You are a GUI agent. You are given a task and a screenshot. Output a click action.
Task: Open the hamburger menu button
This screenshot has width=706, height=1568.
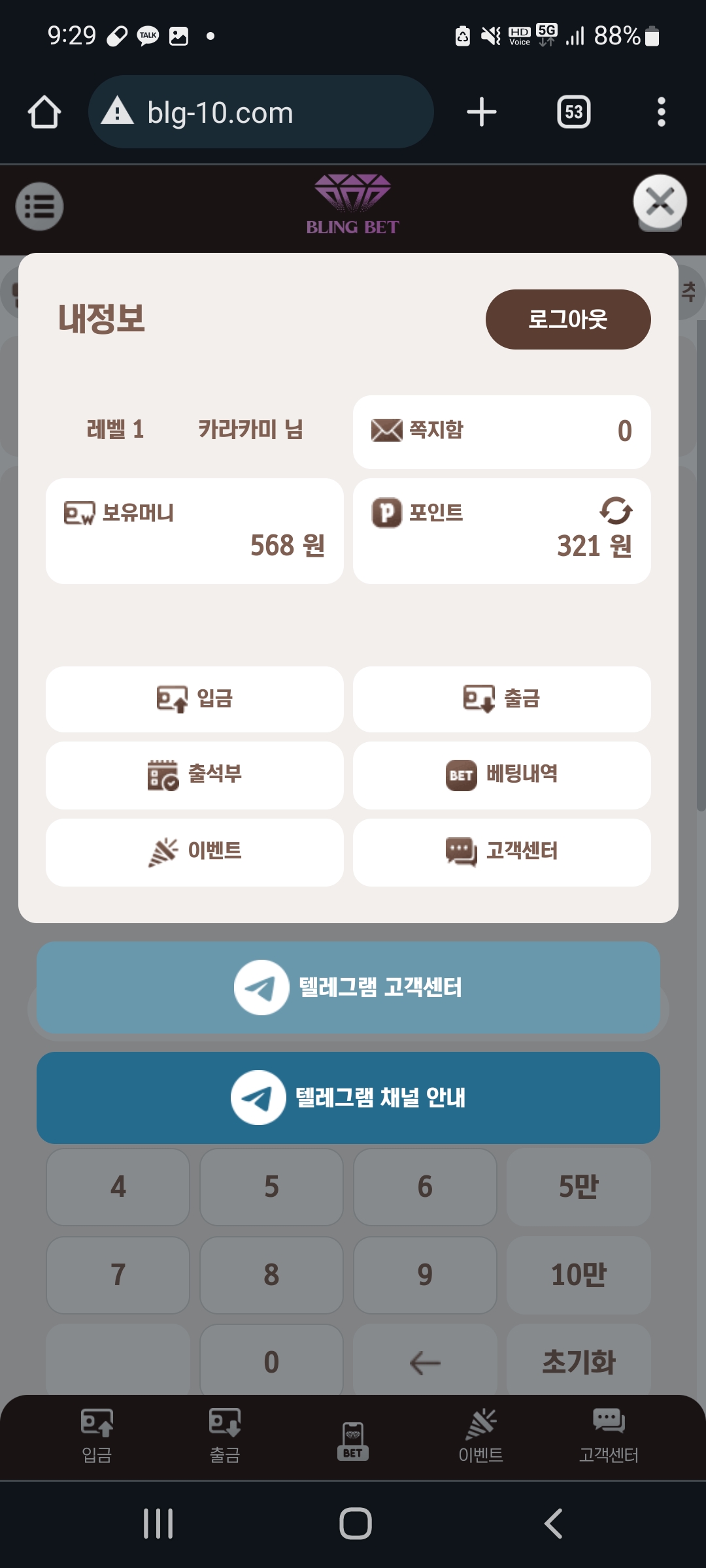pos(39,206)
